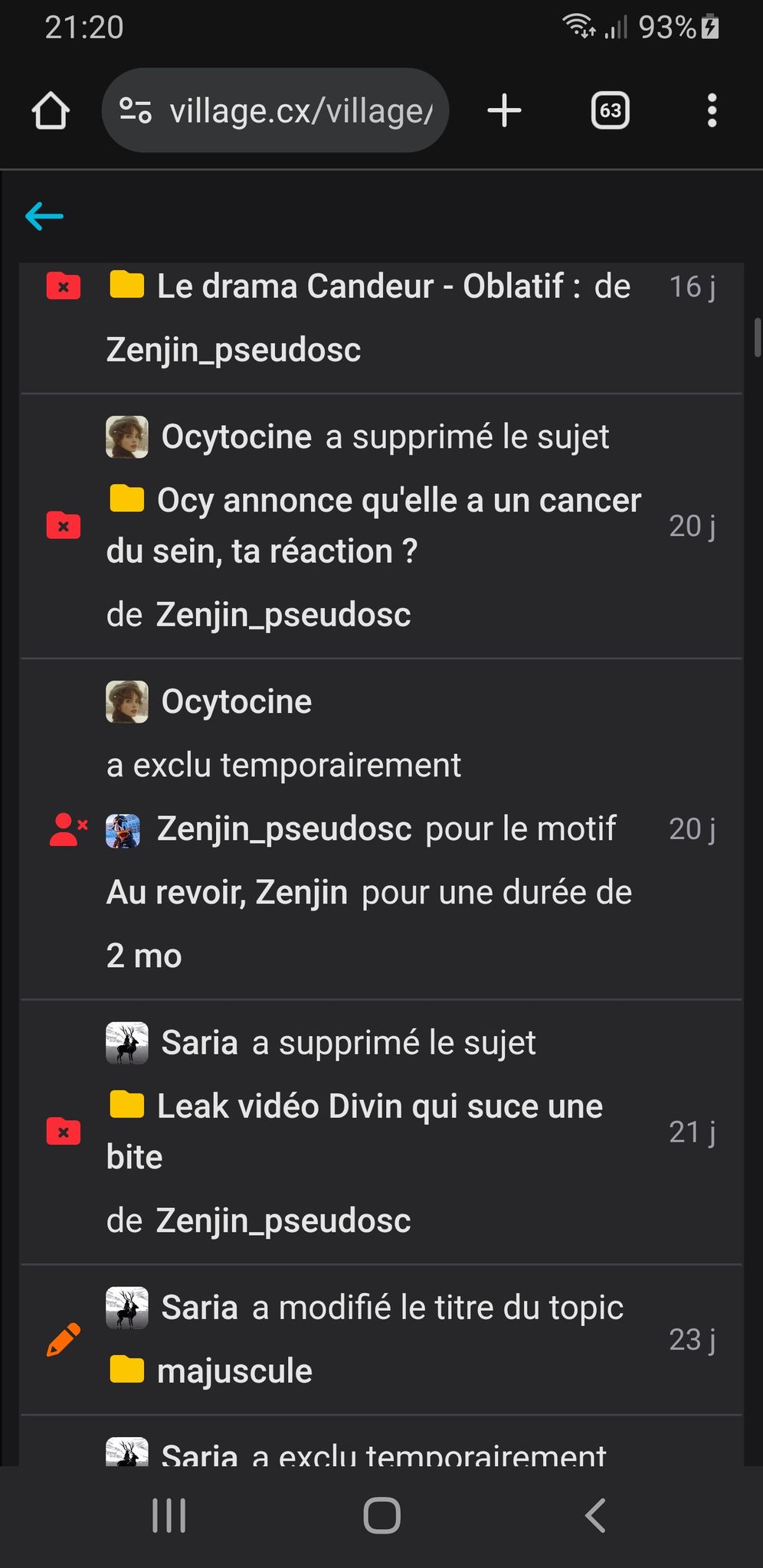Open a new browser tab
Image resolution: width=763 pixels, height=1568 pixels.
click(504, 111)
